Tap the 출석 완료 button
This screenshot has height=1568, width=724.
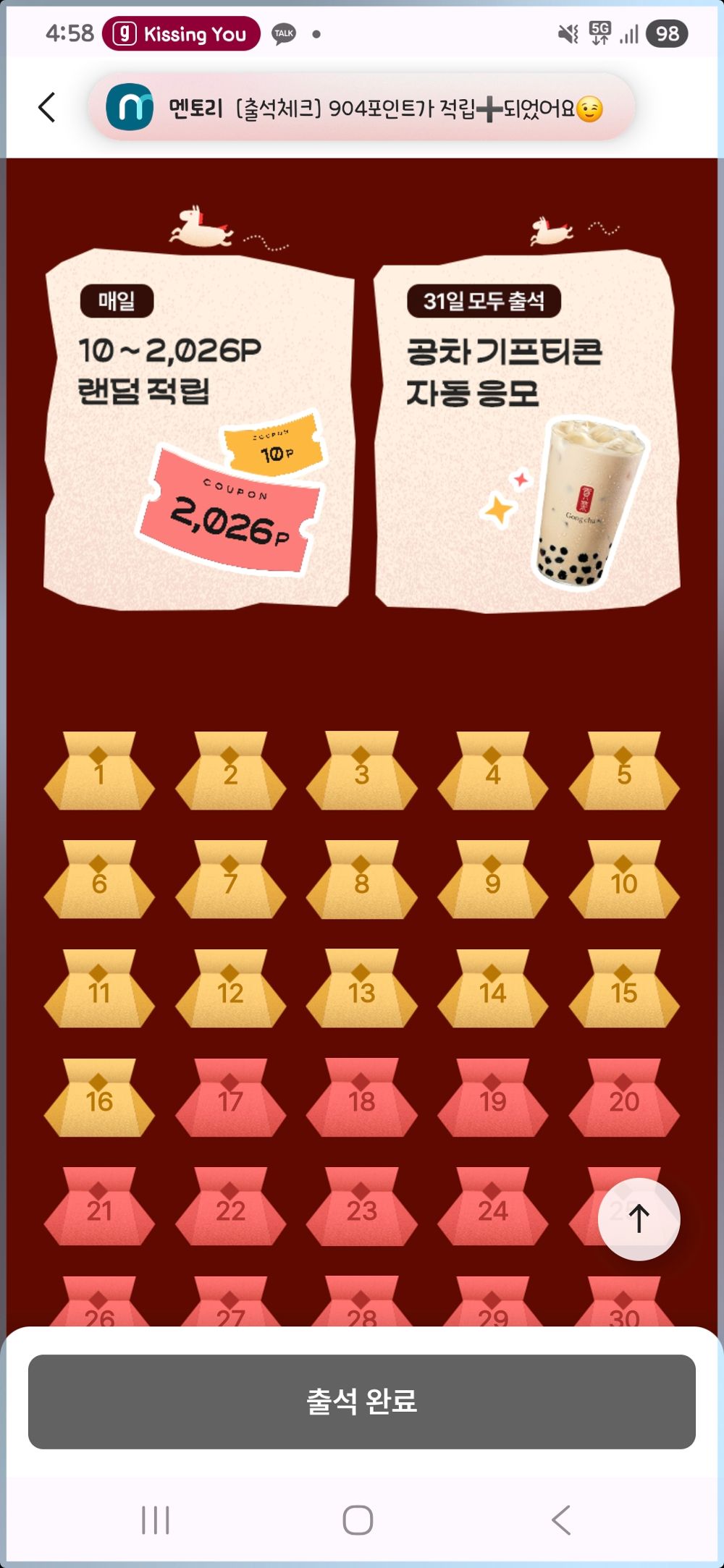(x=361, y=1402)
